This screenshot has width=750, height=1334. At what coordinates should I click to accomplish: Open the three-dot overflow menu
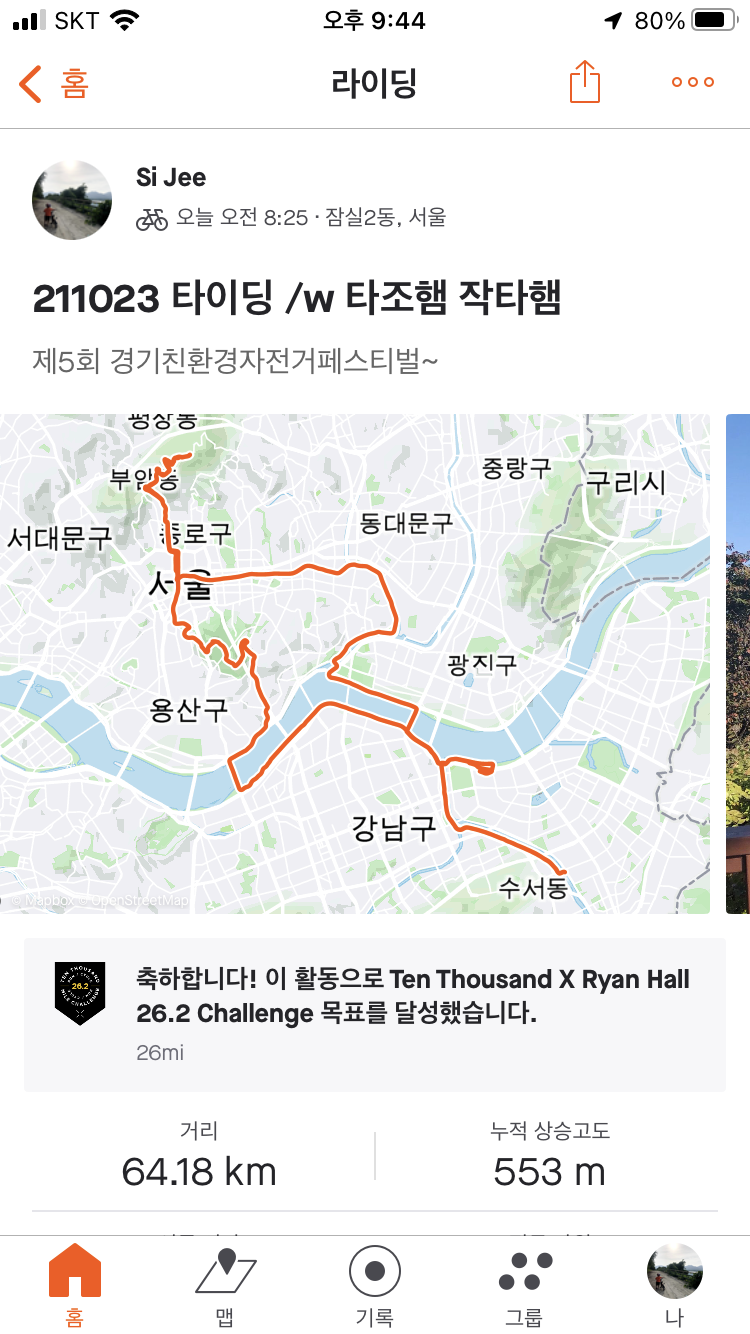(692, 82)
